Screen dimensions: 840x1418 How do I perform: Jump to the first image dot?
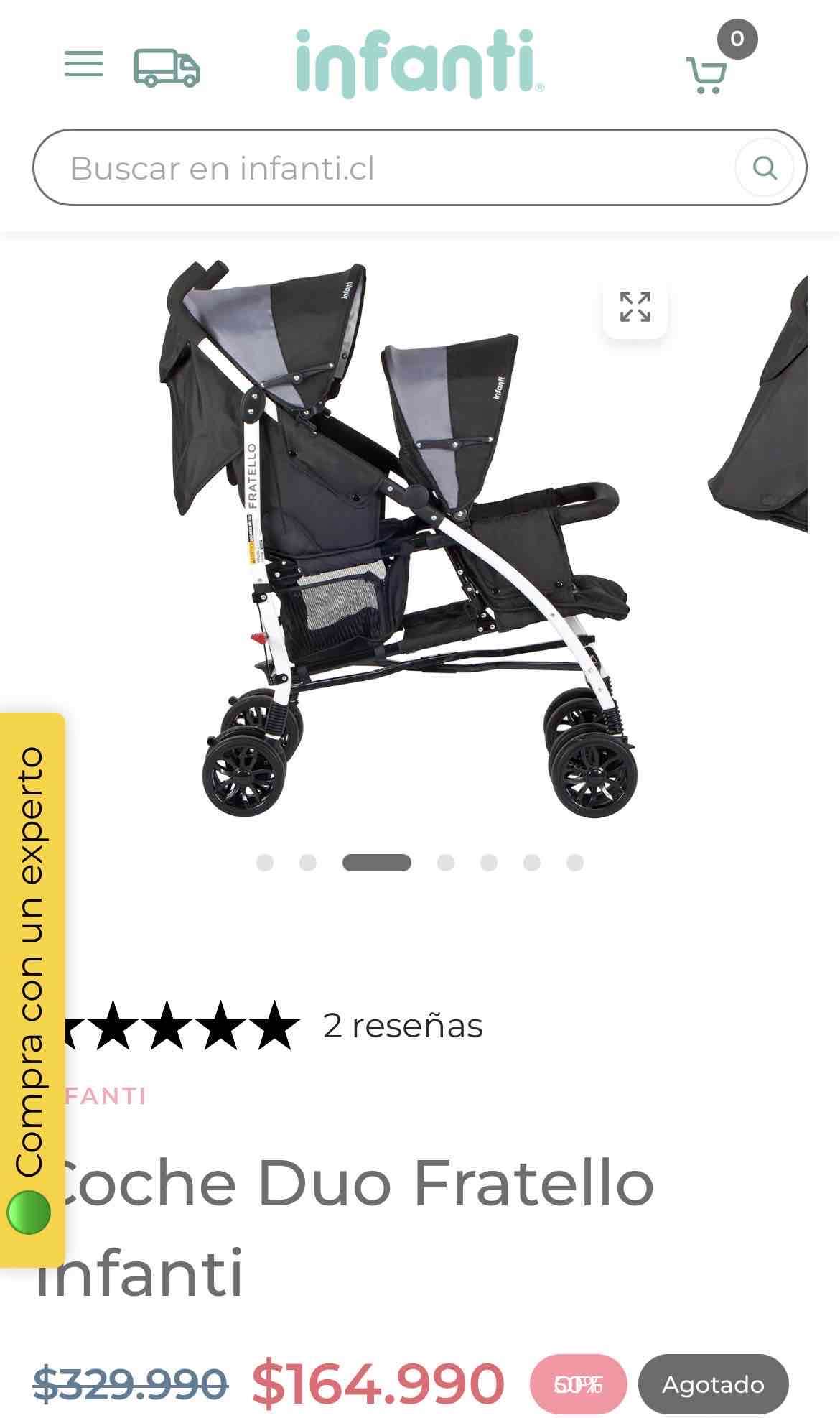pos(265,863)
